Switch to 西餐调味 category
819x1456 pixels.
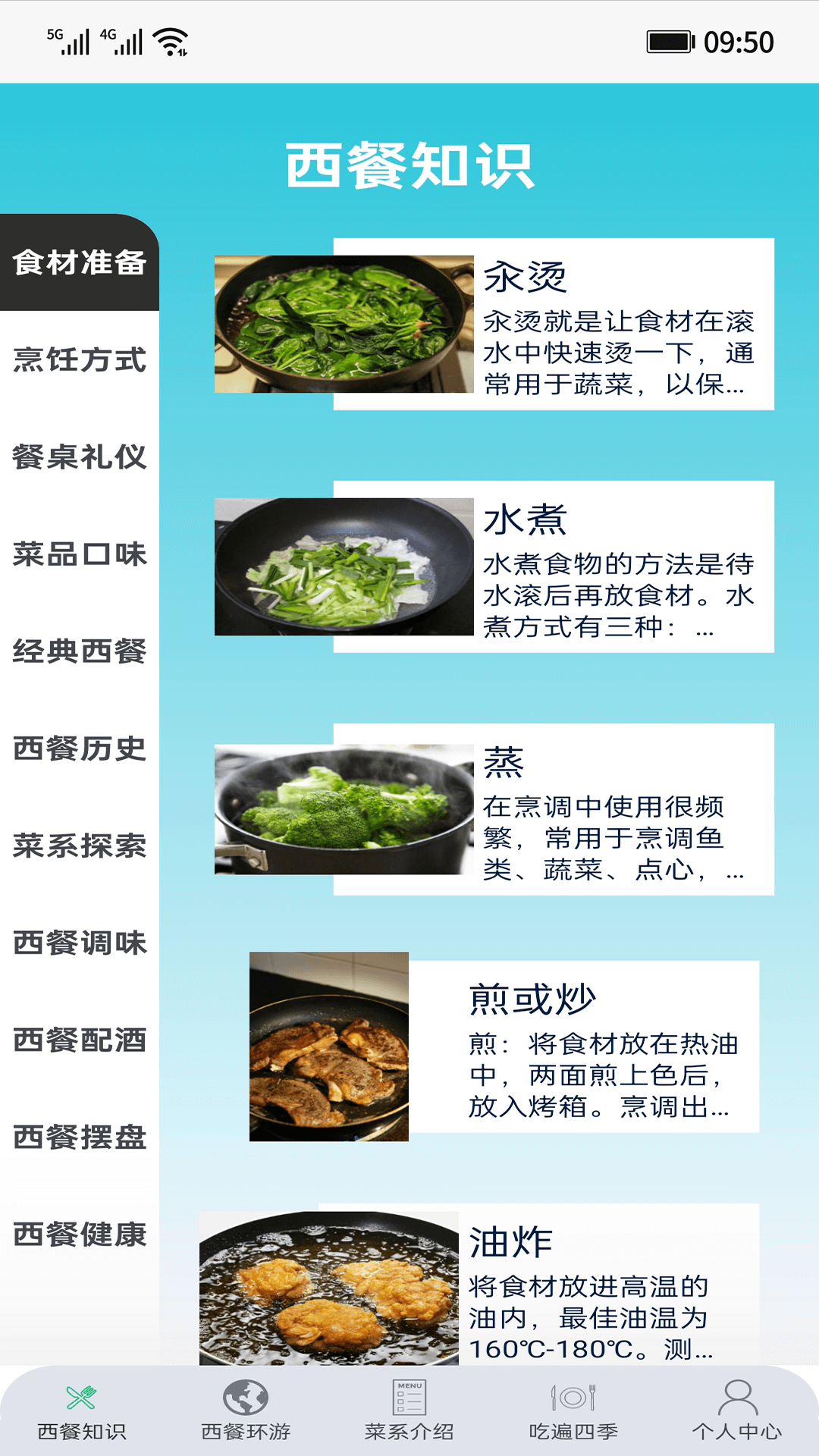pyautogui.click(x=80, y=942)
